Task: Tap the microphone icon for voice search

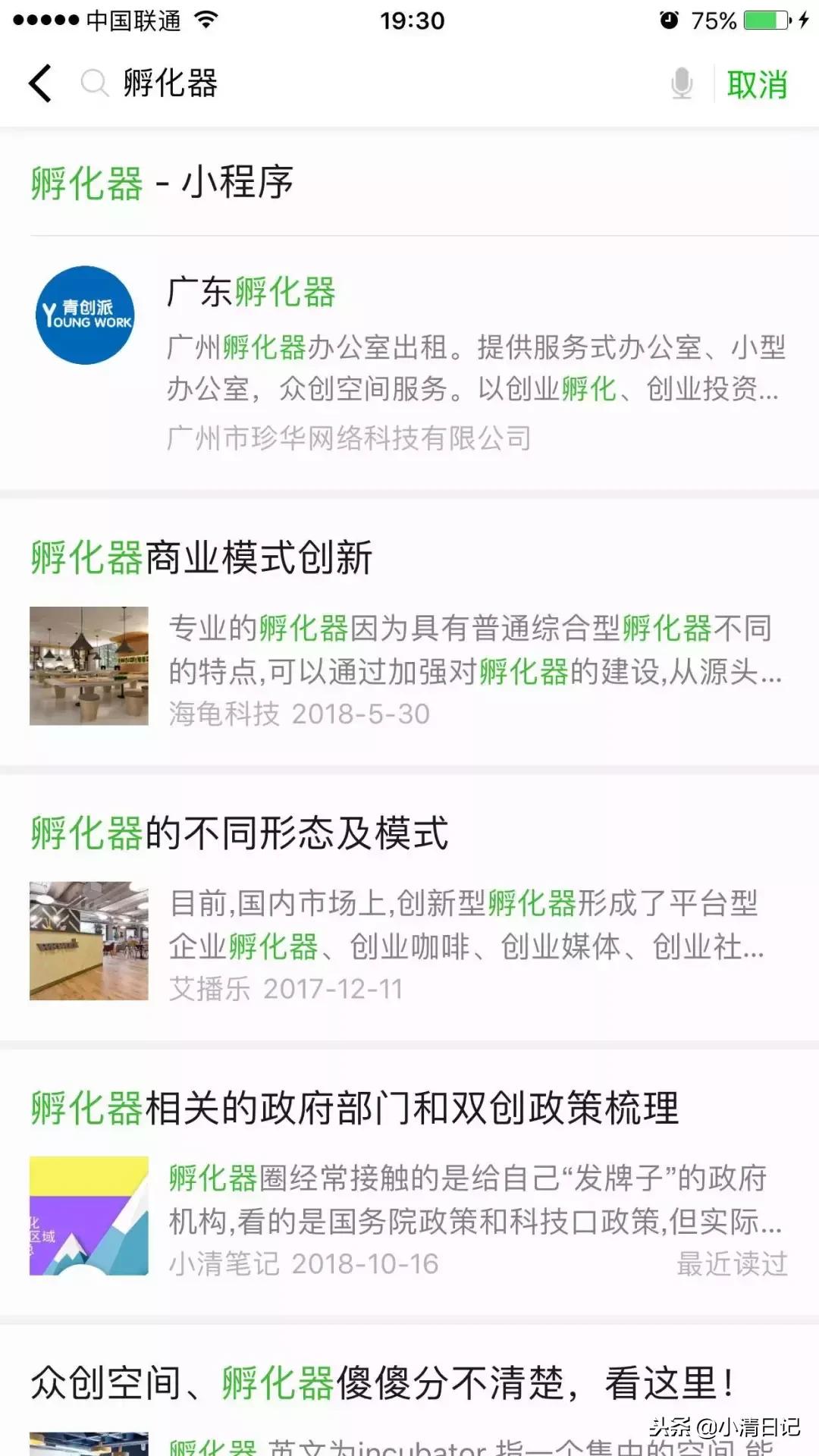Action: (x=681, y=83)
